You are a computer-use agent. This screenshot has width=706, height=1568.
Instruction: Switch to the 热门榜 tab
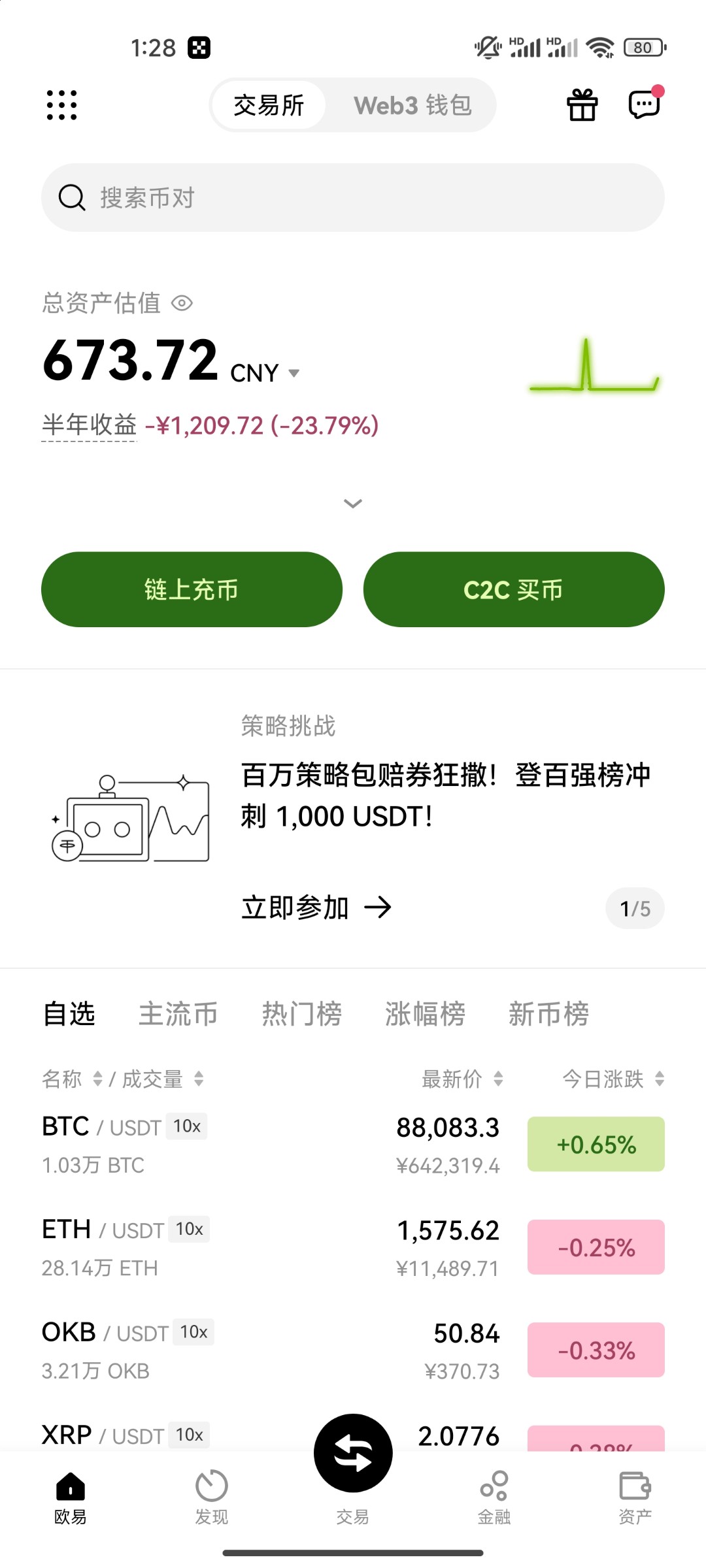[x=302, y=1014]
